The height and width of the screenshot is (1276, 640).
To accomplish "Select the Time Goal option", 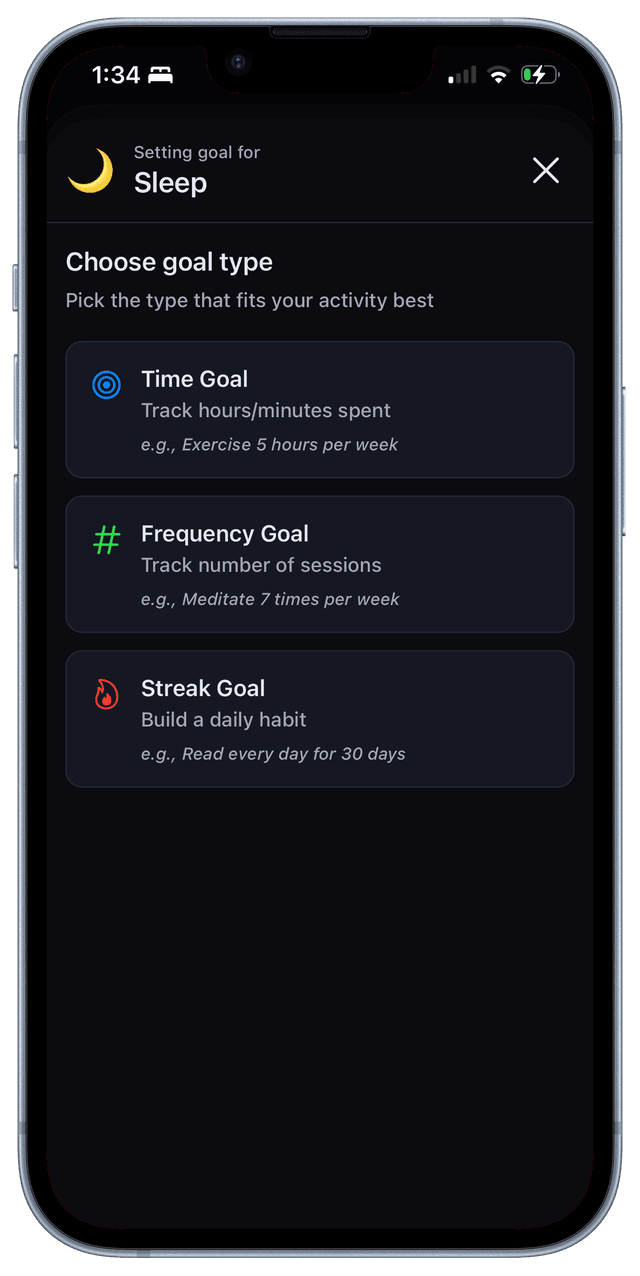I will (x=319, y=410).
